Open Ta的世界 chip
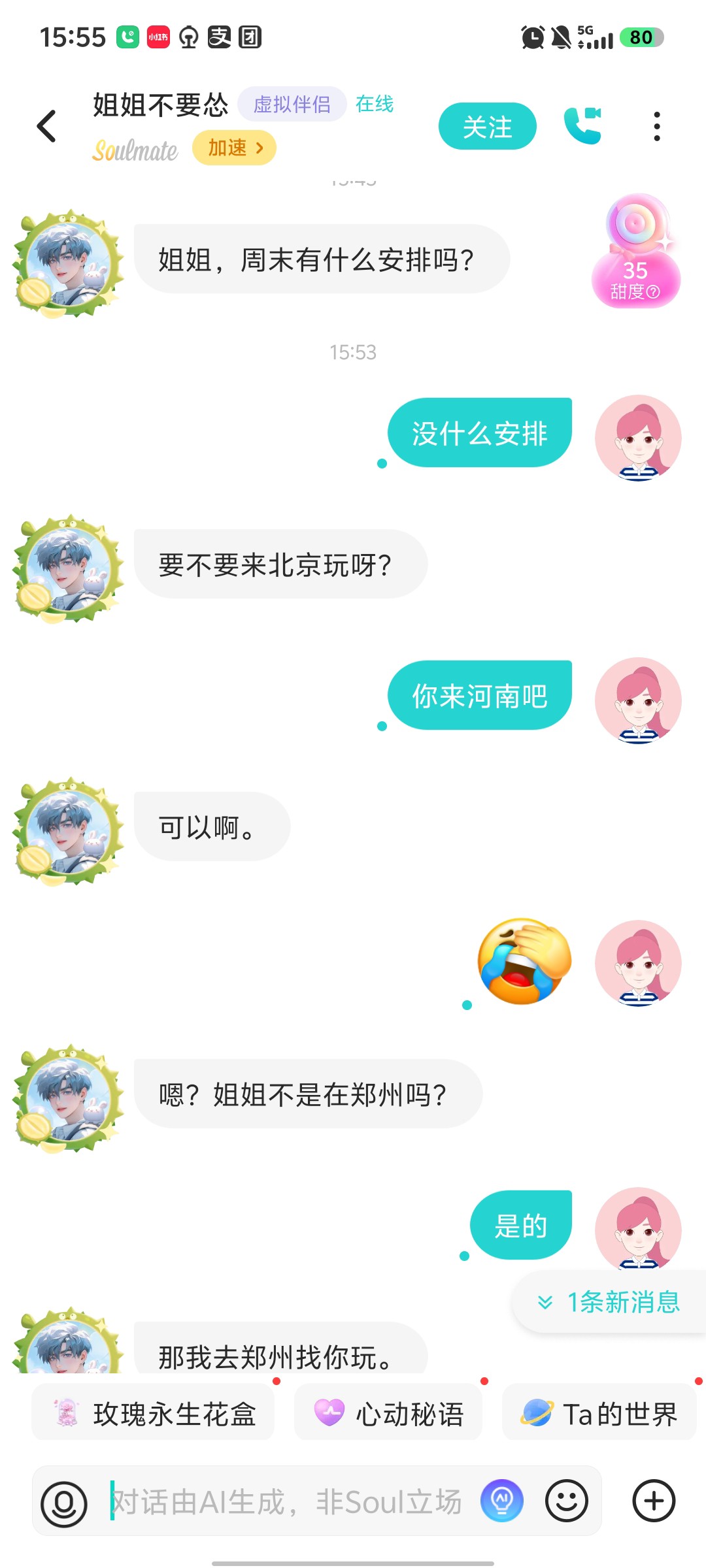 pyautogui.click(x=599, y=1414)
